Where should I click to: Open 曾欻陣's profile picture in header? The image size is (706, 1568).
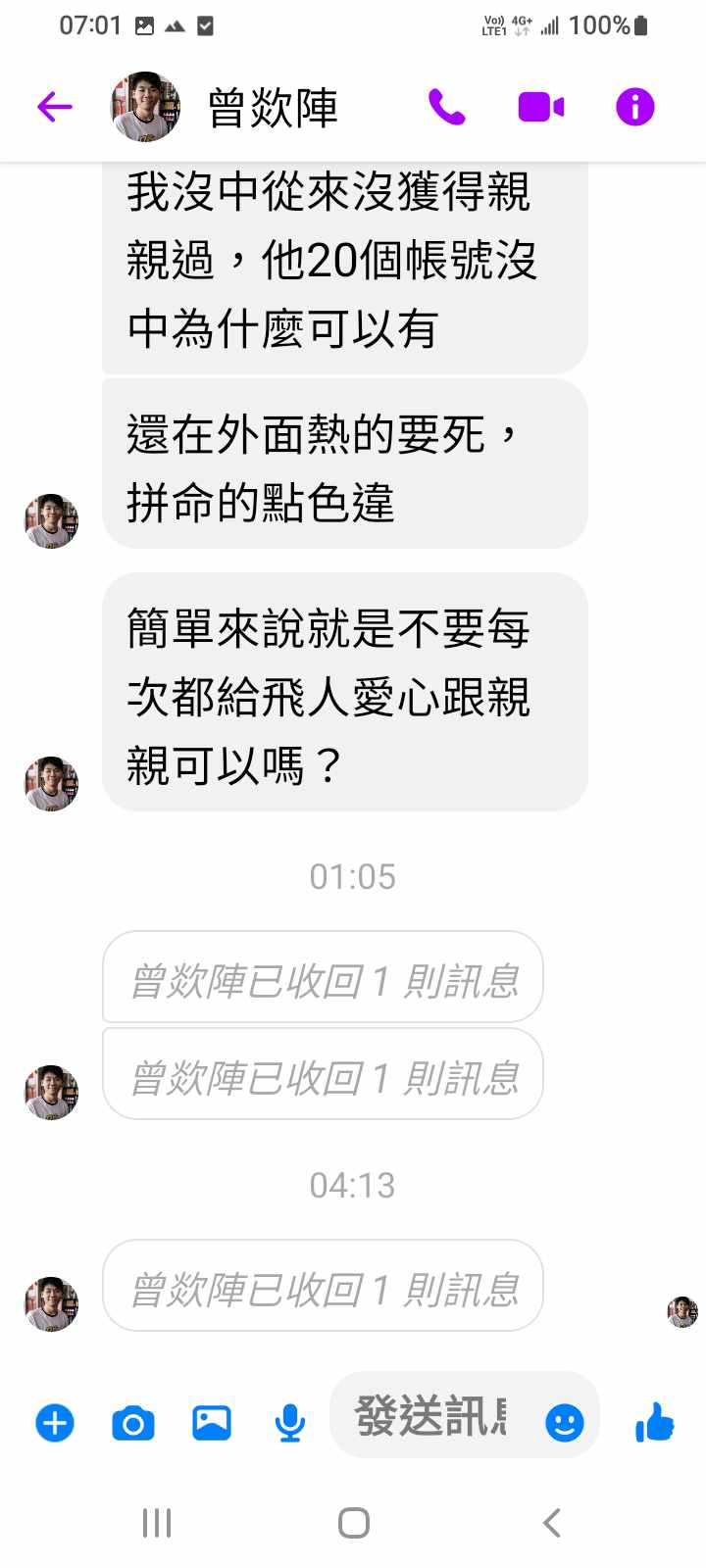pos(145,107)
